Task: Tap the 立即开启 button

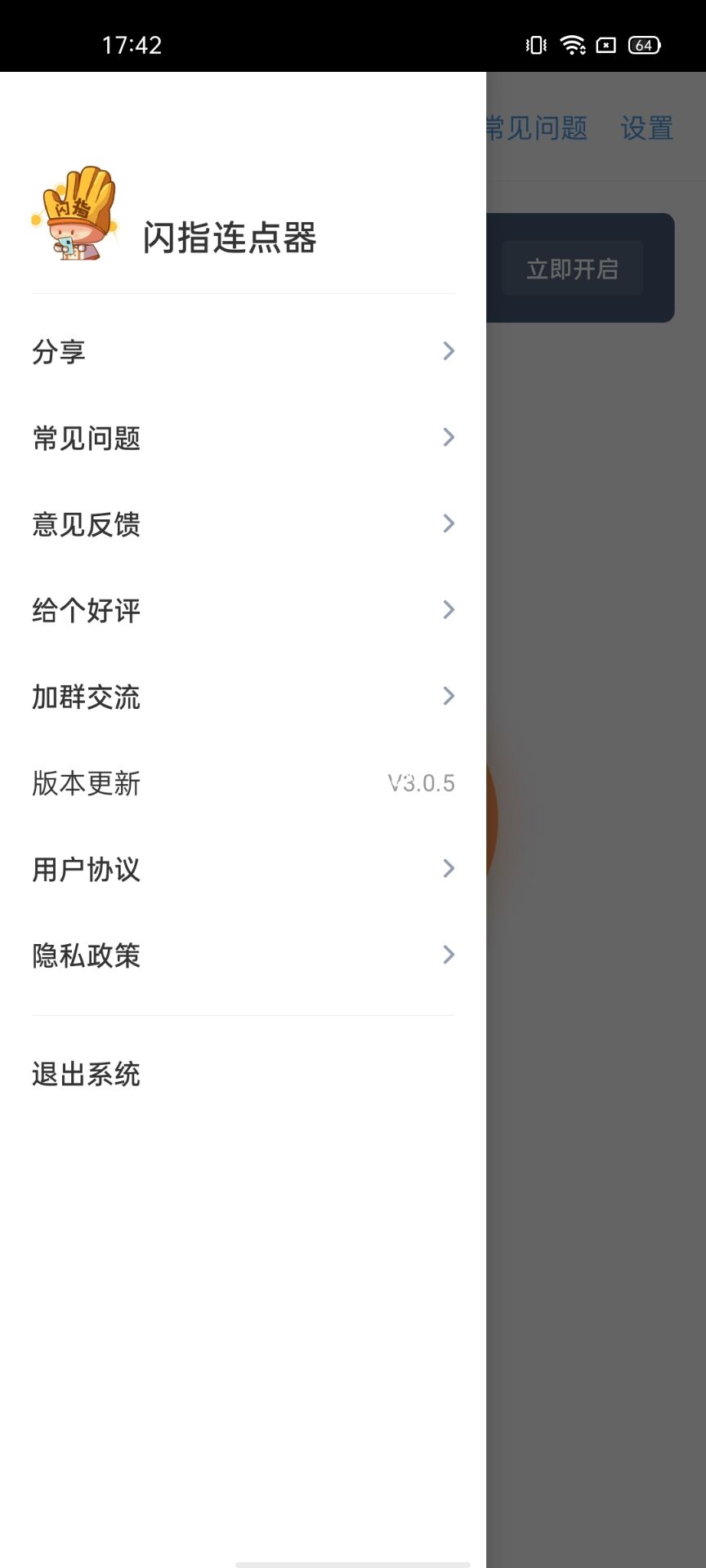Action: coord(572,269)
